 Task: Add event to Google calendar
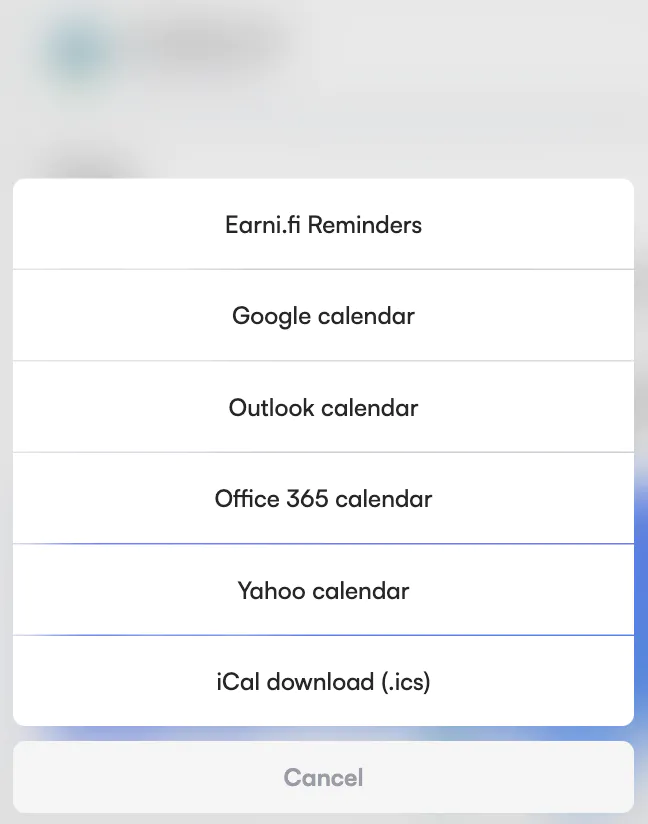coord(323,316)
